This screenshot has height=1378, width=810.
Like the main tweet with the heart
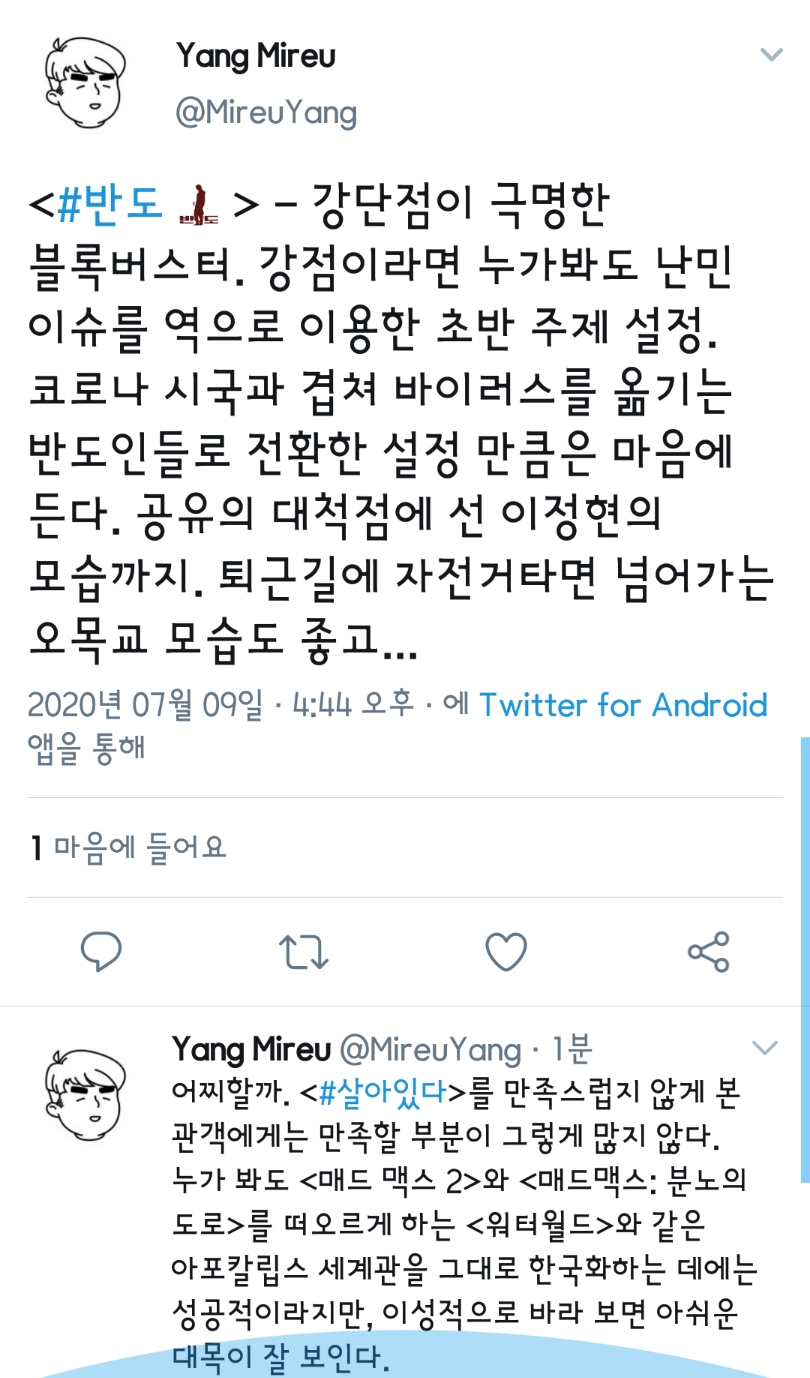[506, 951]
